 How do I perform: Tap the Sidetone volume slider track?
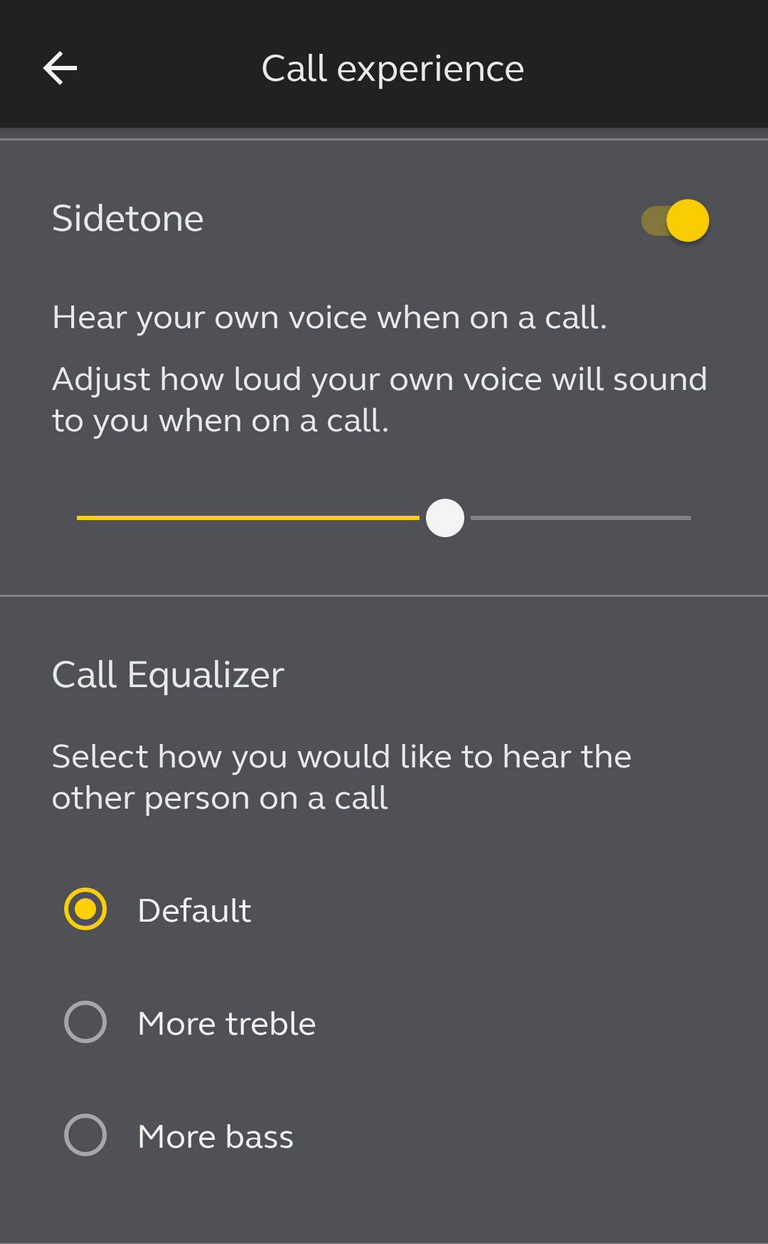pyautogui.click(x=384, y=518)
